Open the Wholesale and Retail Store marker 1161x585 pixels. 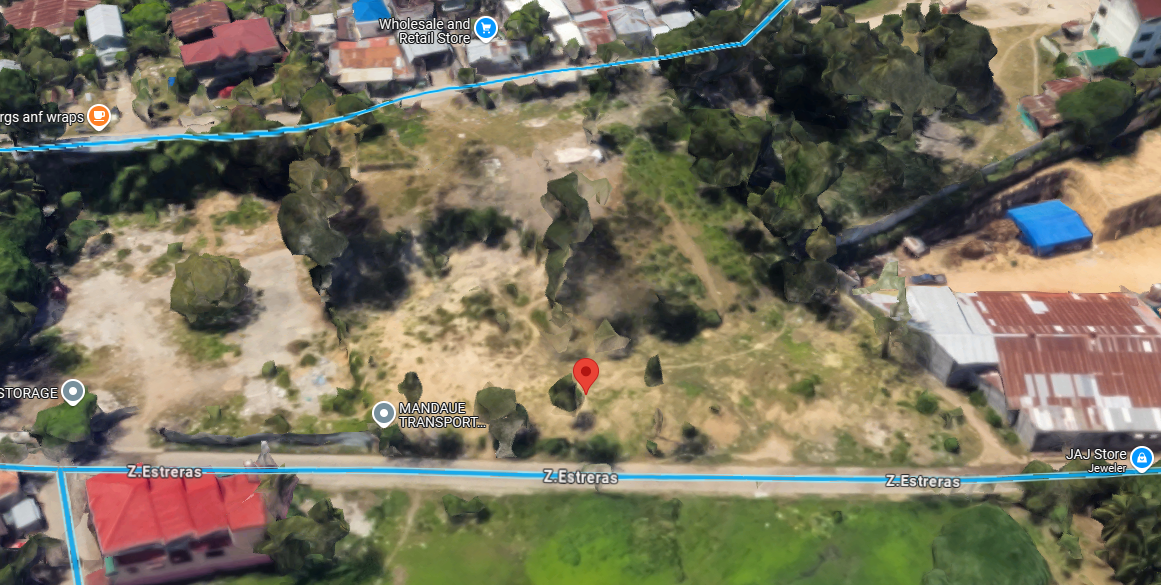point(486,28)
